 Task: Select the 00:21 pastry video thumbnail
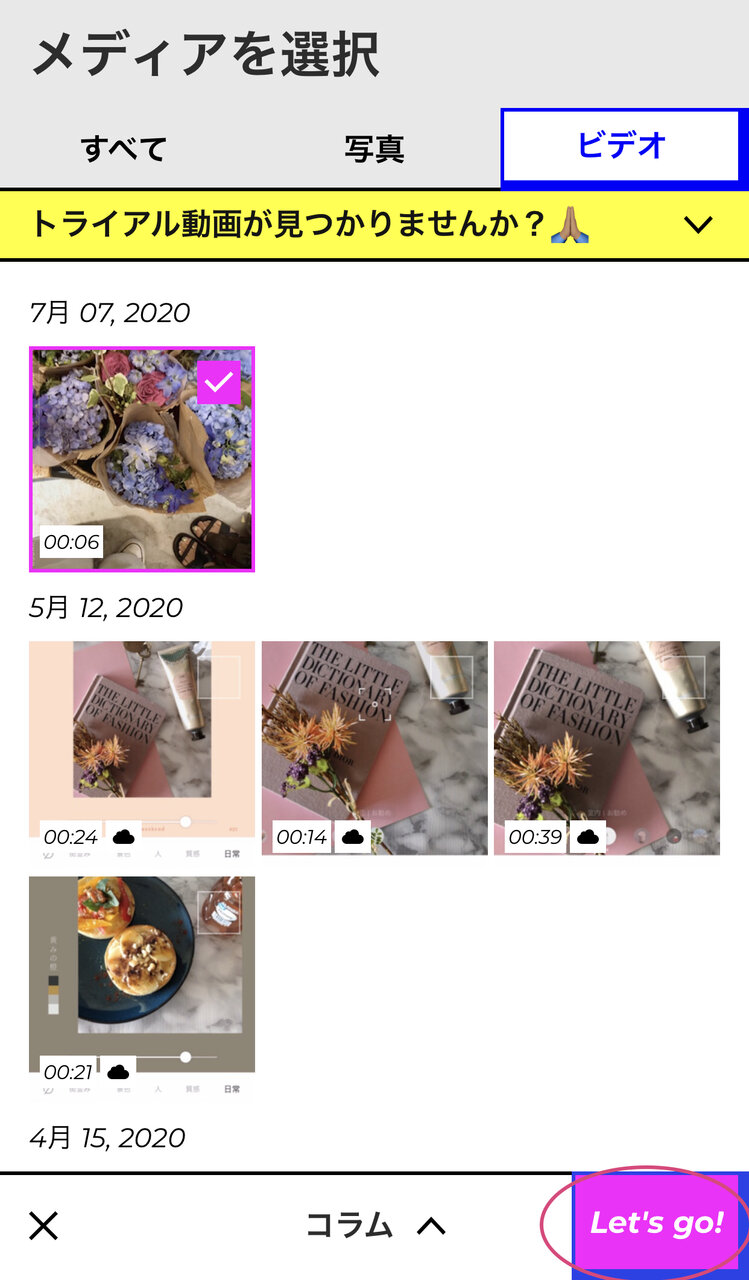tap(142, 986)
